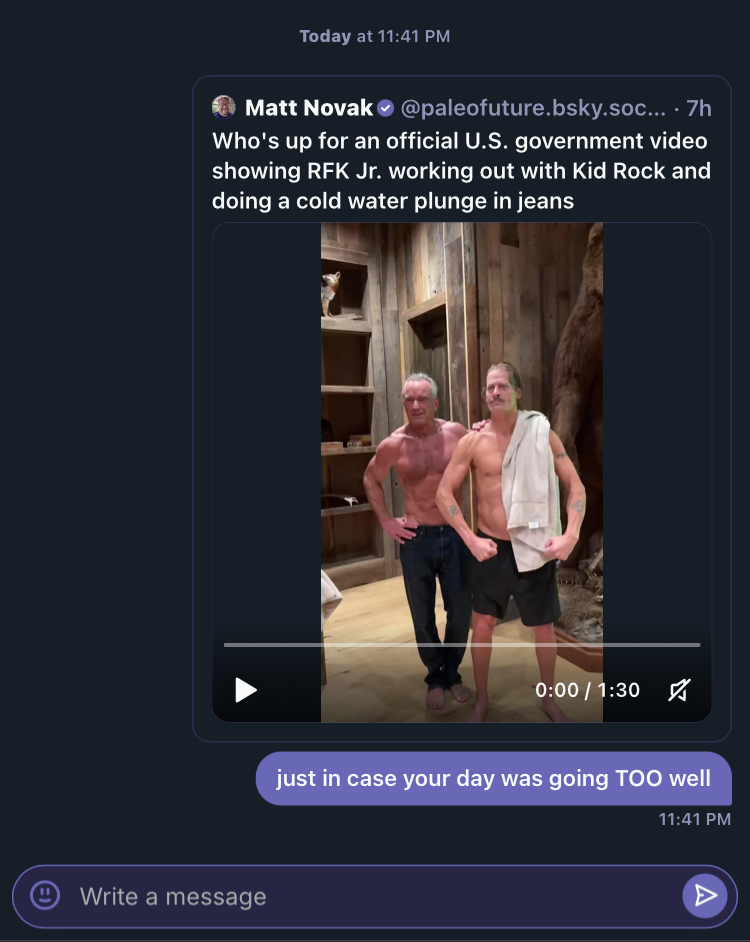Unmute the video sound

[x=679, y=690]
